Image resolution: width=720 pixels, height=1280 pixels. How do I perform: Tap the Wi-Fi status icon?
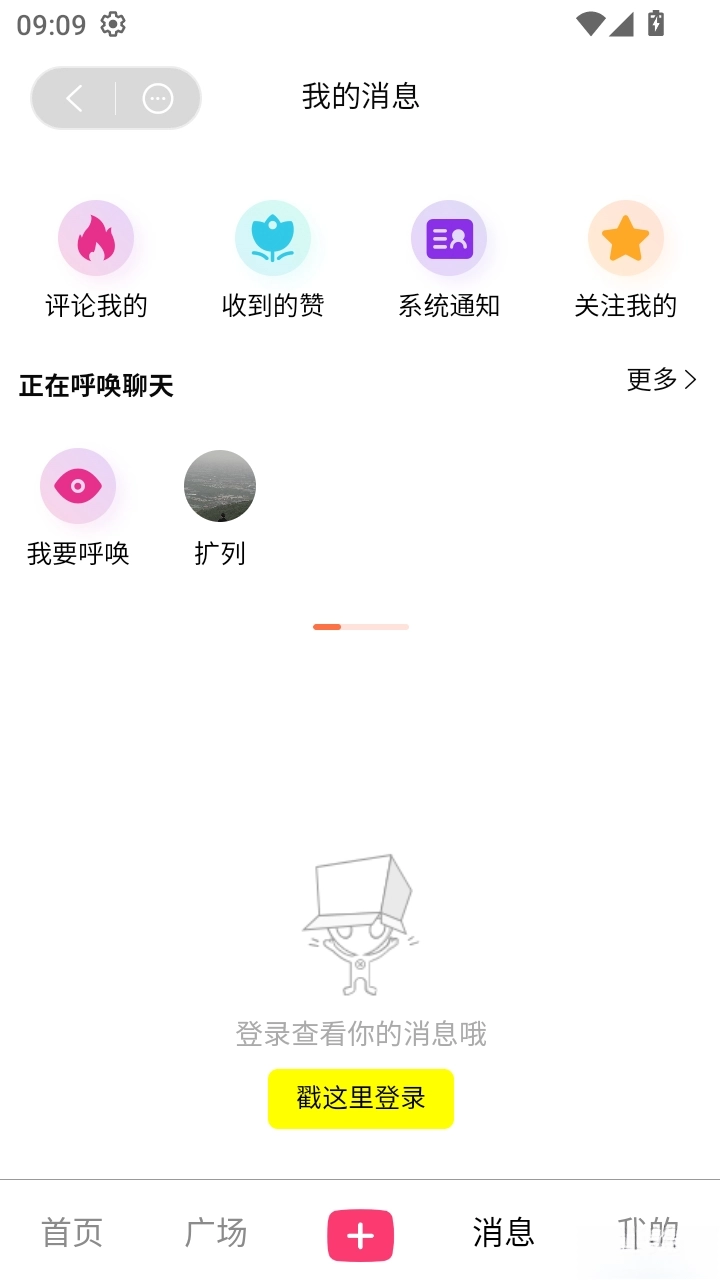(x=589, y=24)
